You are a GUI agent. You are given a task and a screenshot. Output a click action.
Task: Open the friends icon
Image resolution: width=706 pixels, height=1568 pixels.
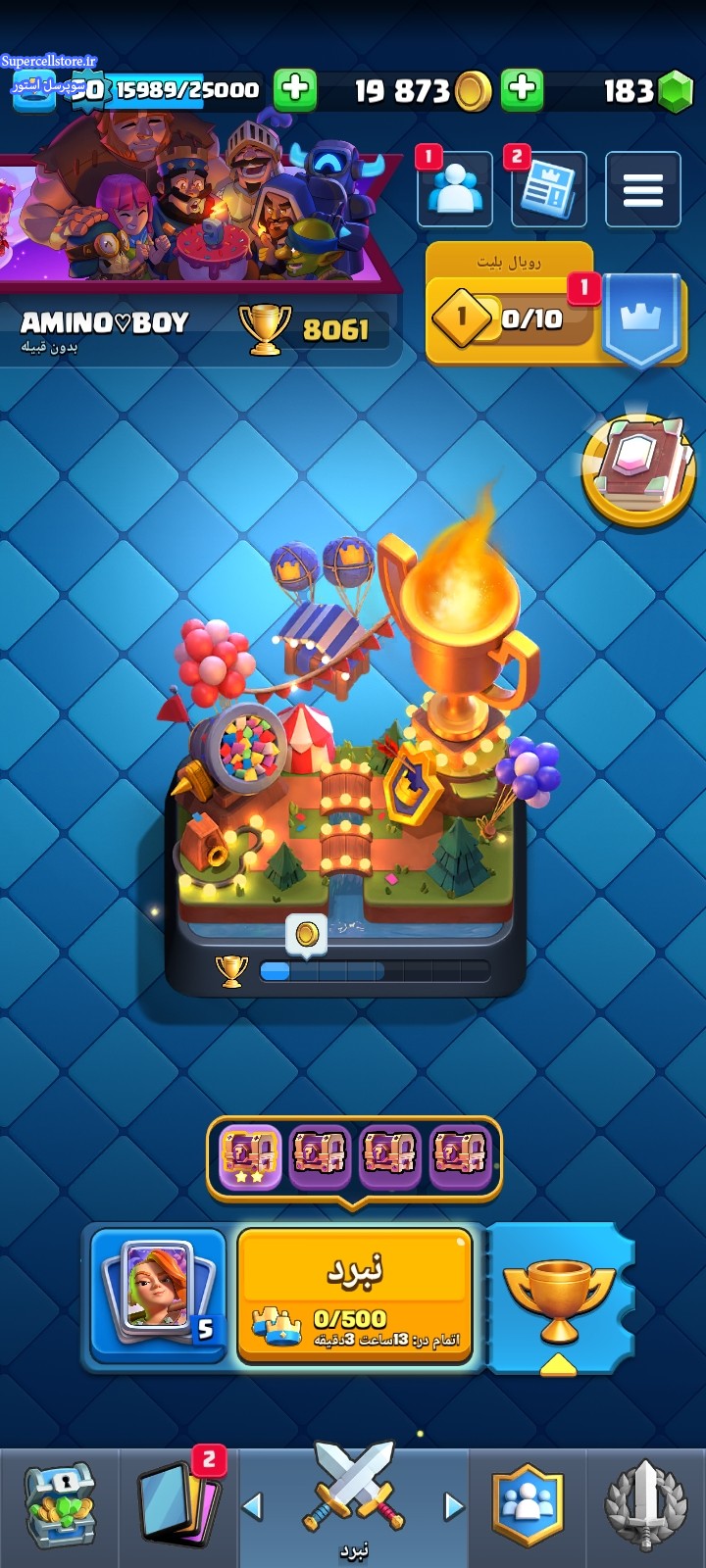click(x=454, y=189)
